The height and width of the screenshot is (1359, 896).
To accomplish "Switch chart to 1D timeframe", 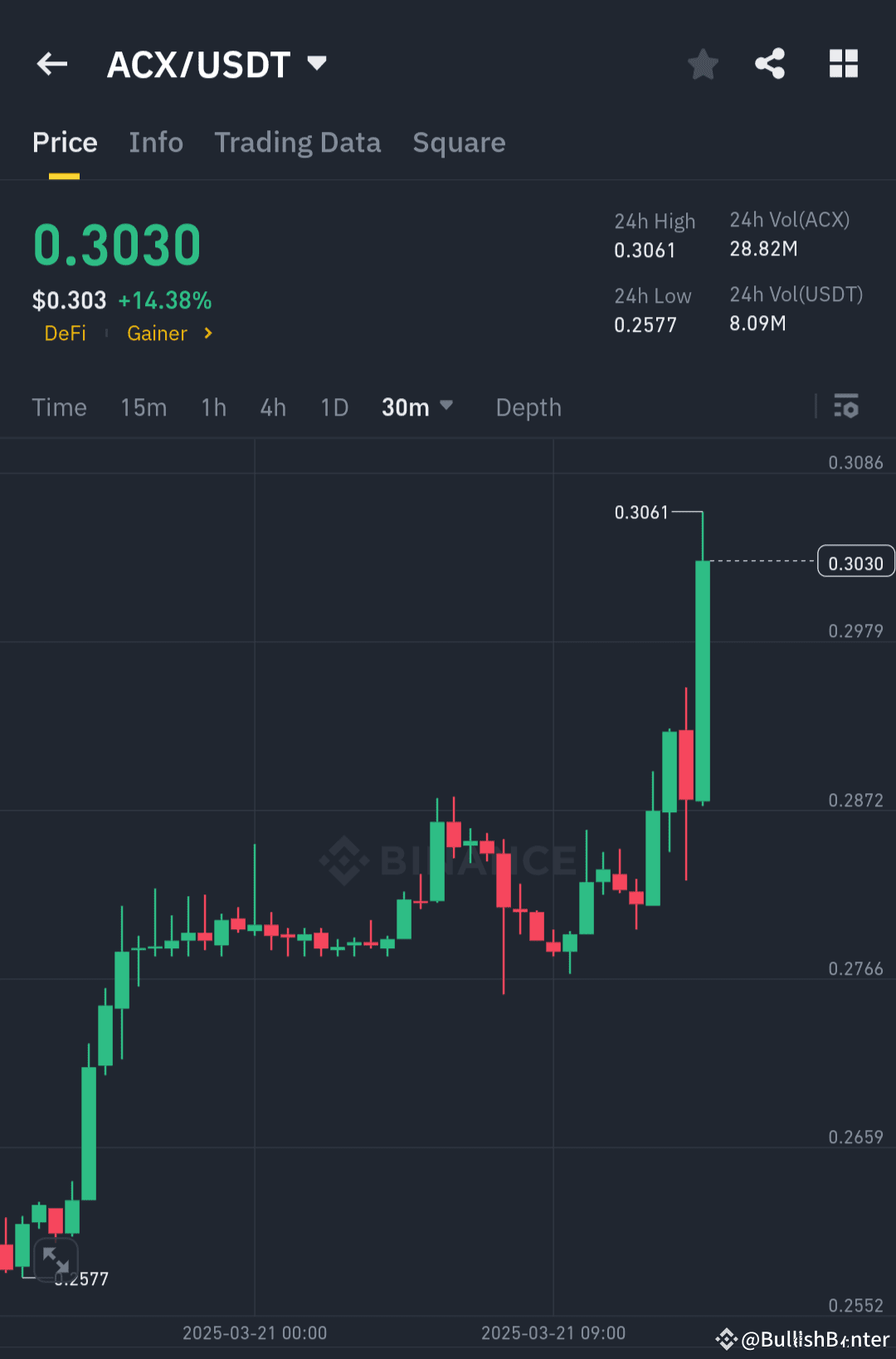I will 334,407.
